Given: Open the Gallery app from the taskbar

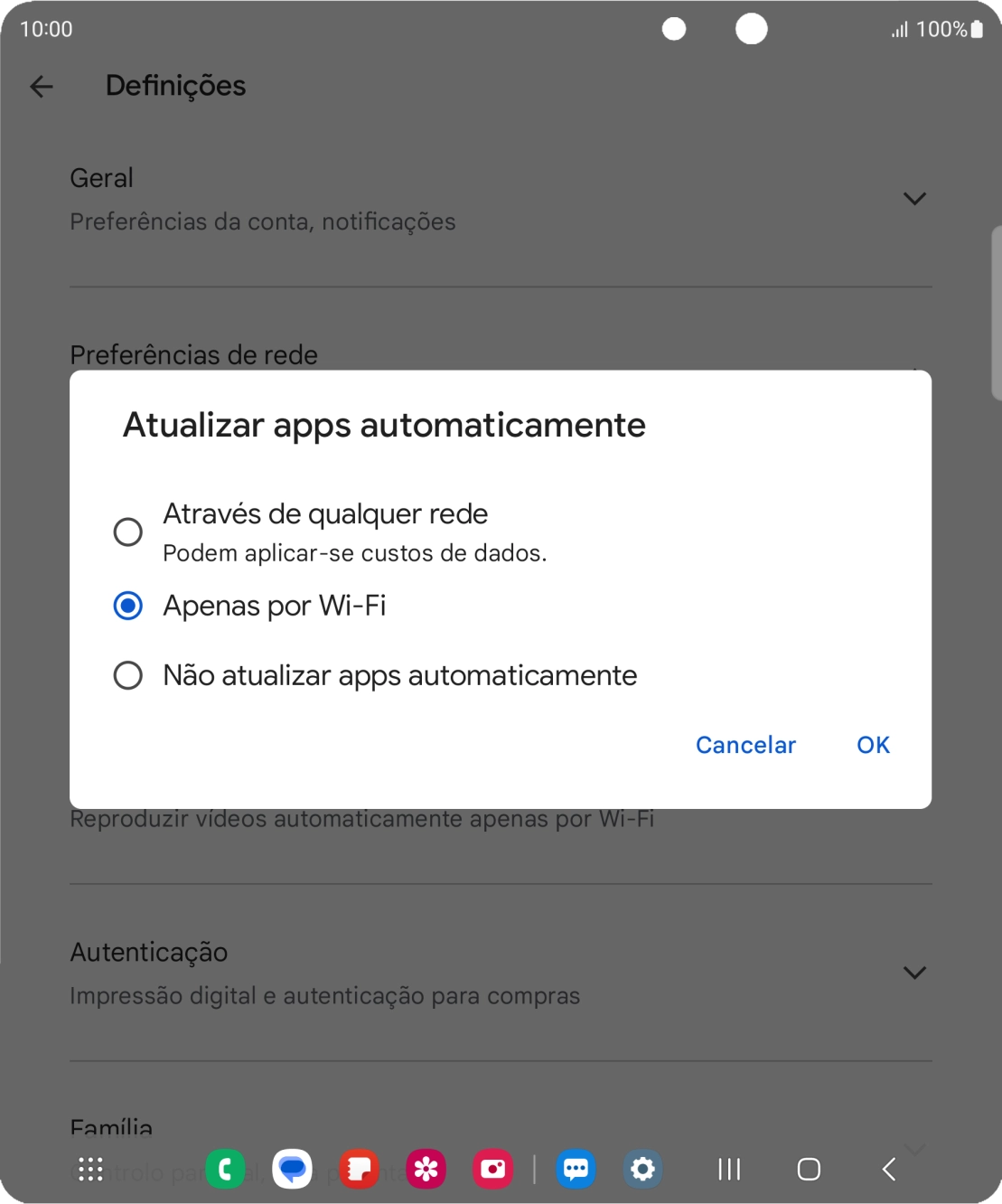Looking at the screenshot, I should 425,1169.
